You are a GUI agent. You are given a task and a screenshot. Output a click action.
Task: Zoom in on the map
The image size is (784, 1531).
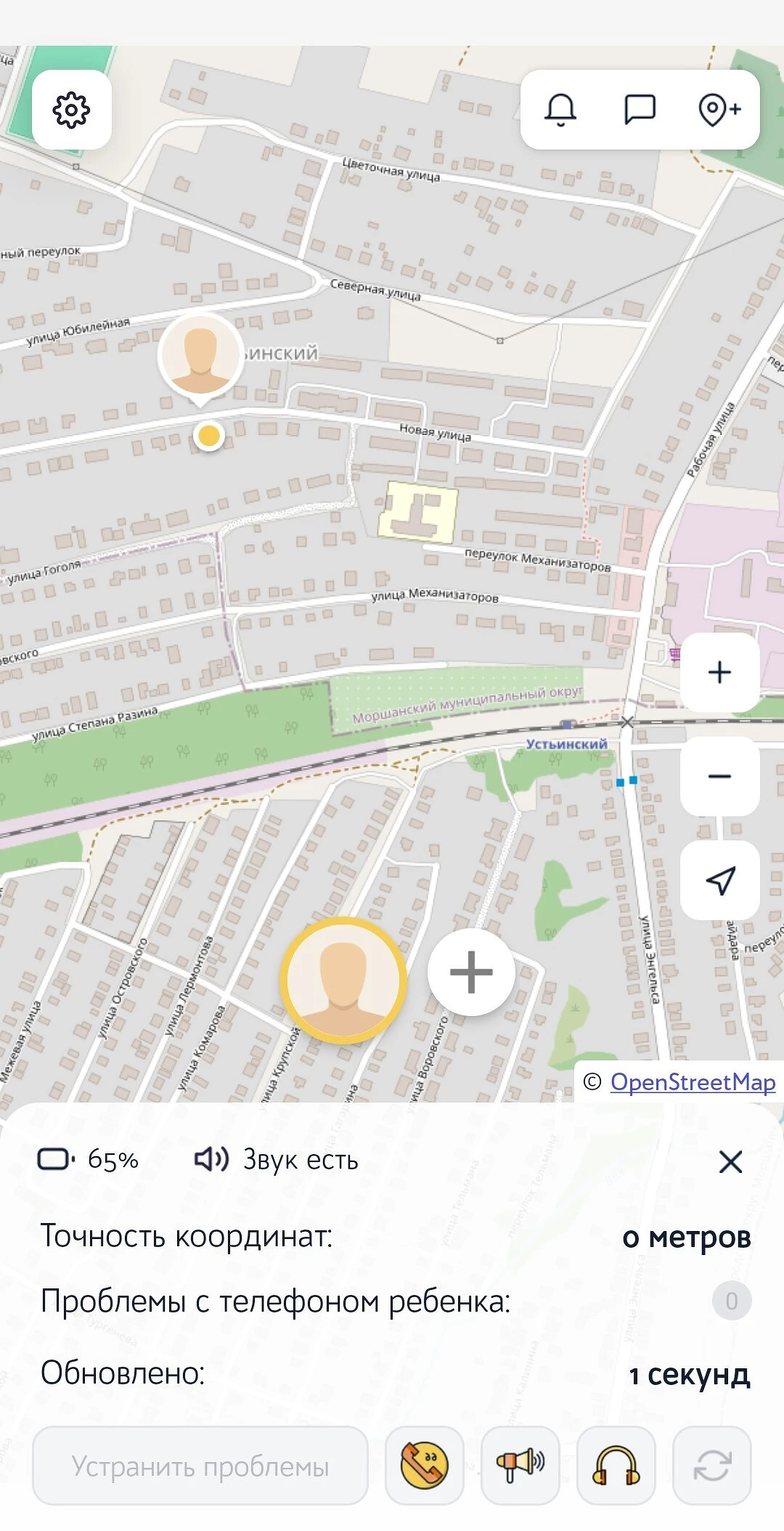pos(719,672)
